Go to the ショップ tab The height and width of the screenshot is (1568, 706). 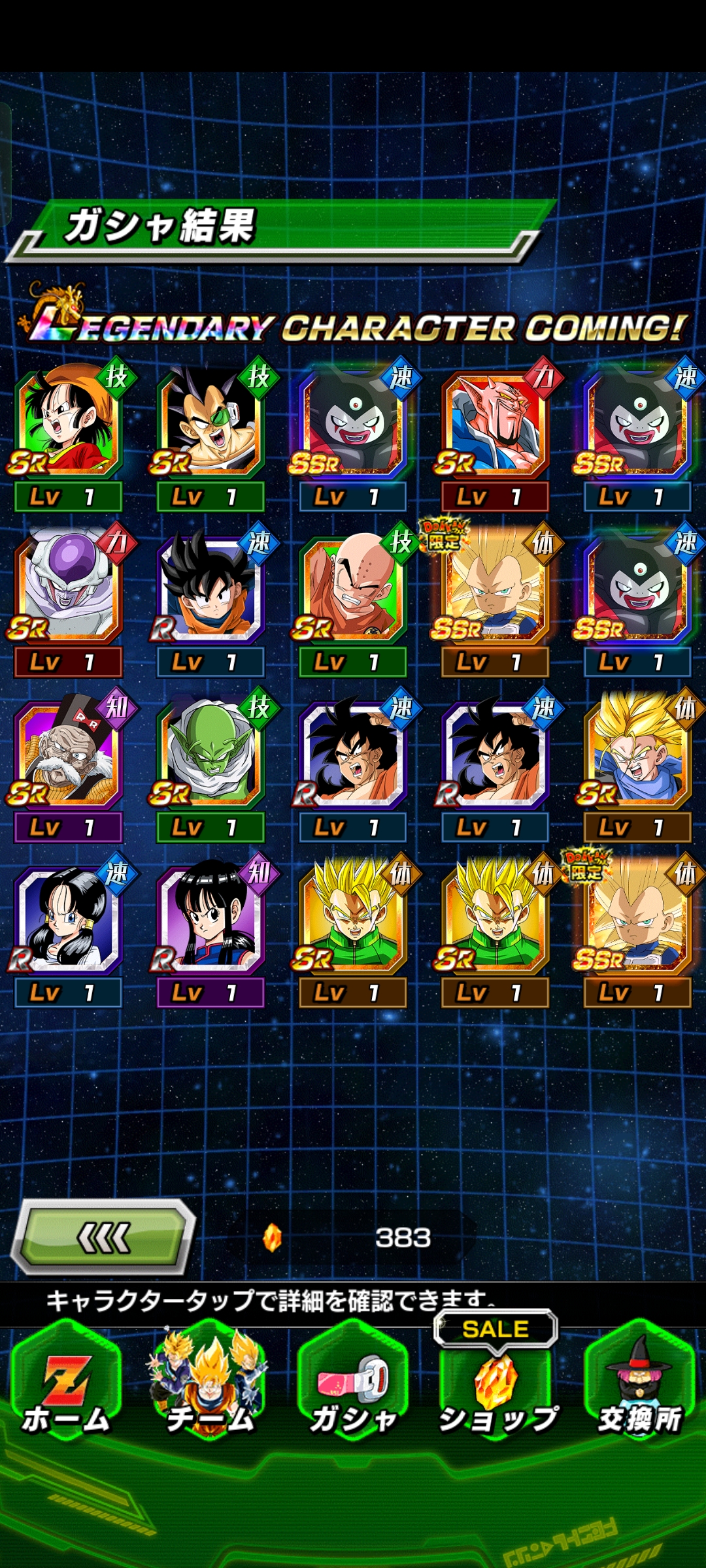point(497,1392)
